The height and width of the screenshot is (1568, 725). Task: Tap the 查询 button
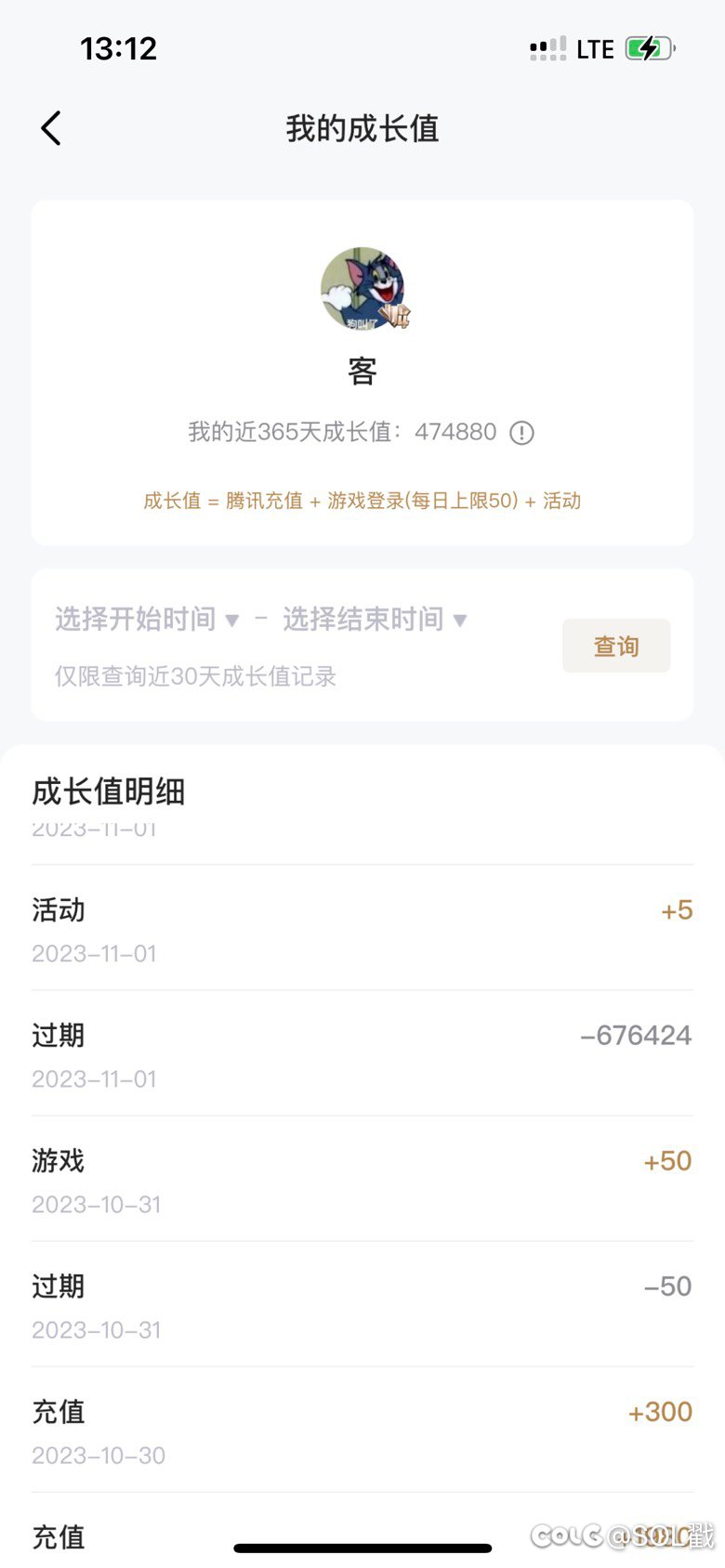point(616,646)
